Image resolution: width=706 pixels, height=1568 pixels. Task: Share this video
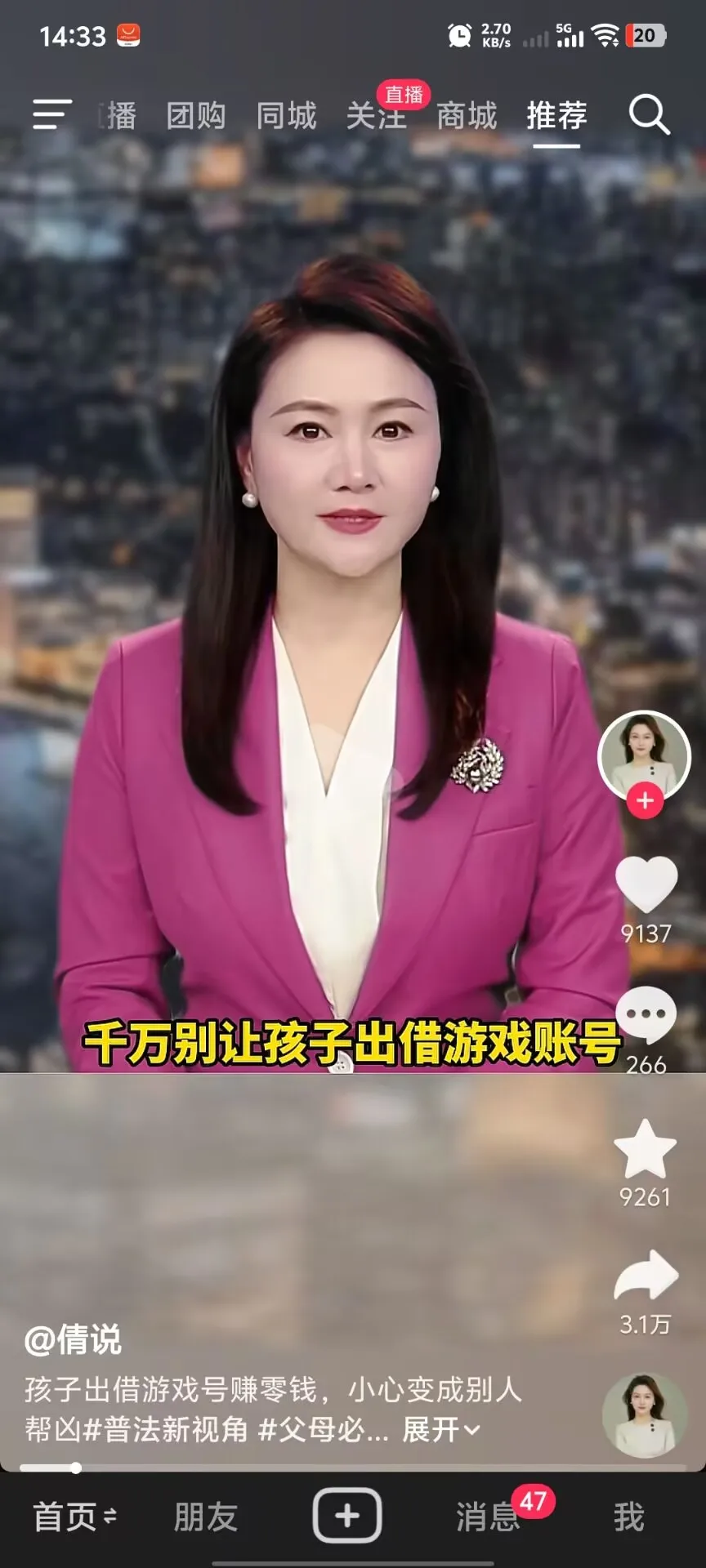tap(646, 1275)
